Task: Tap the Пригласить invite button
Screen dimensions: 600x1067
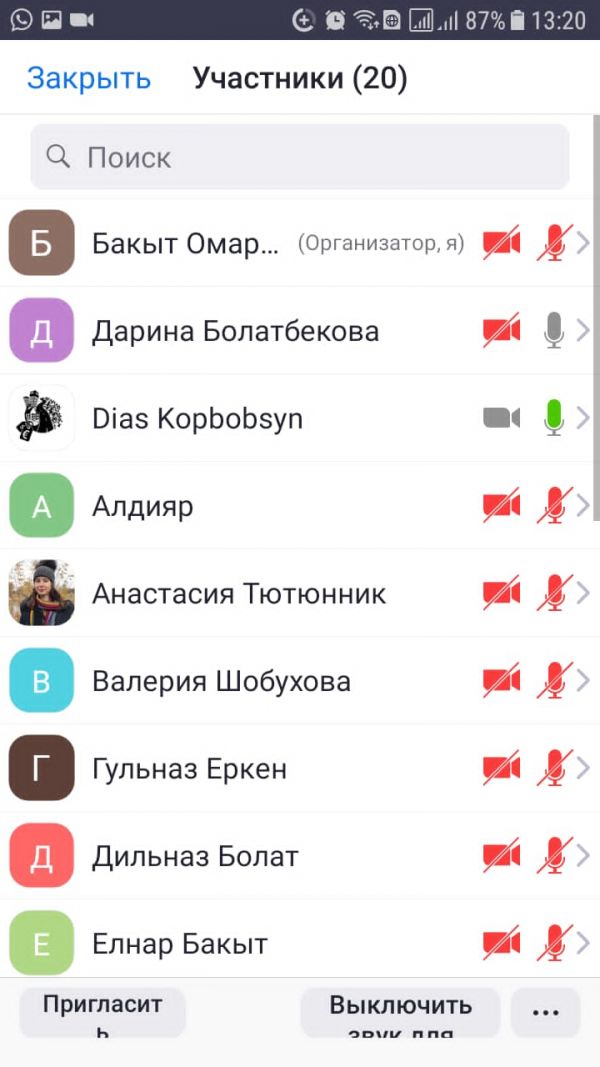Action: pos(102,1012)
